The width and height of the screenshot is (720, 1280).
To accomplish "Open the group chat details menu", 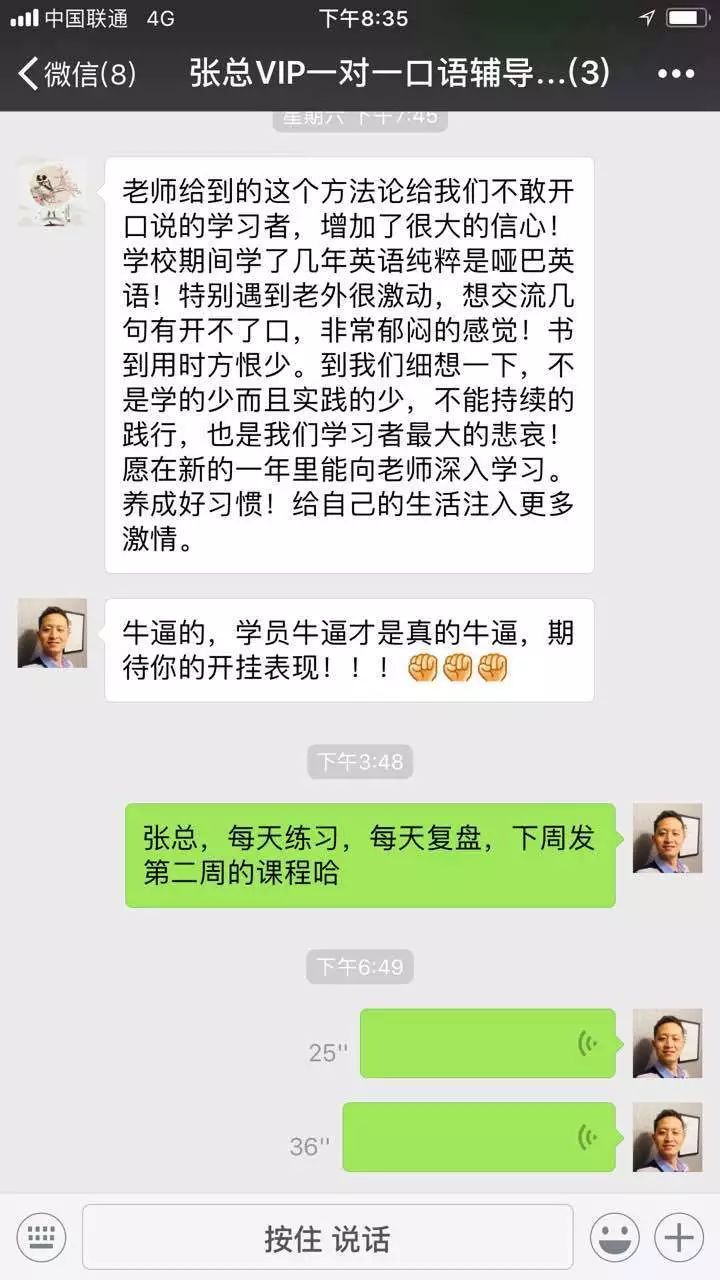I will click(676, 73).
